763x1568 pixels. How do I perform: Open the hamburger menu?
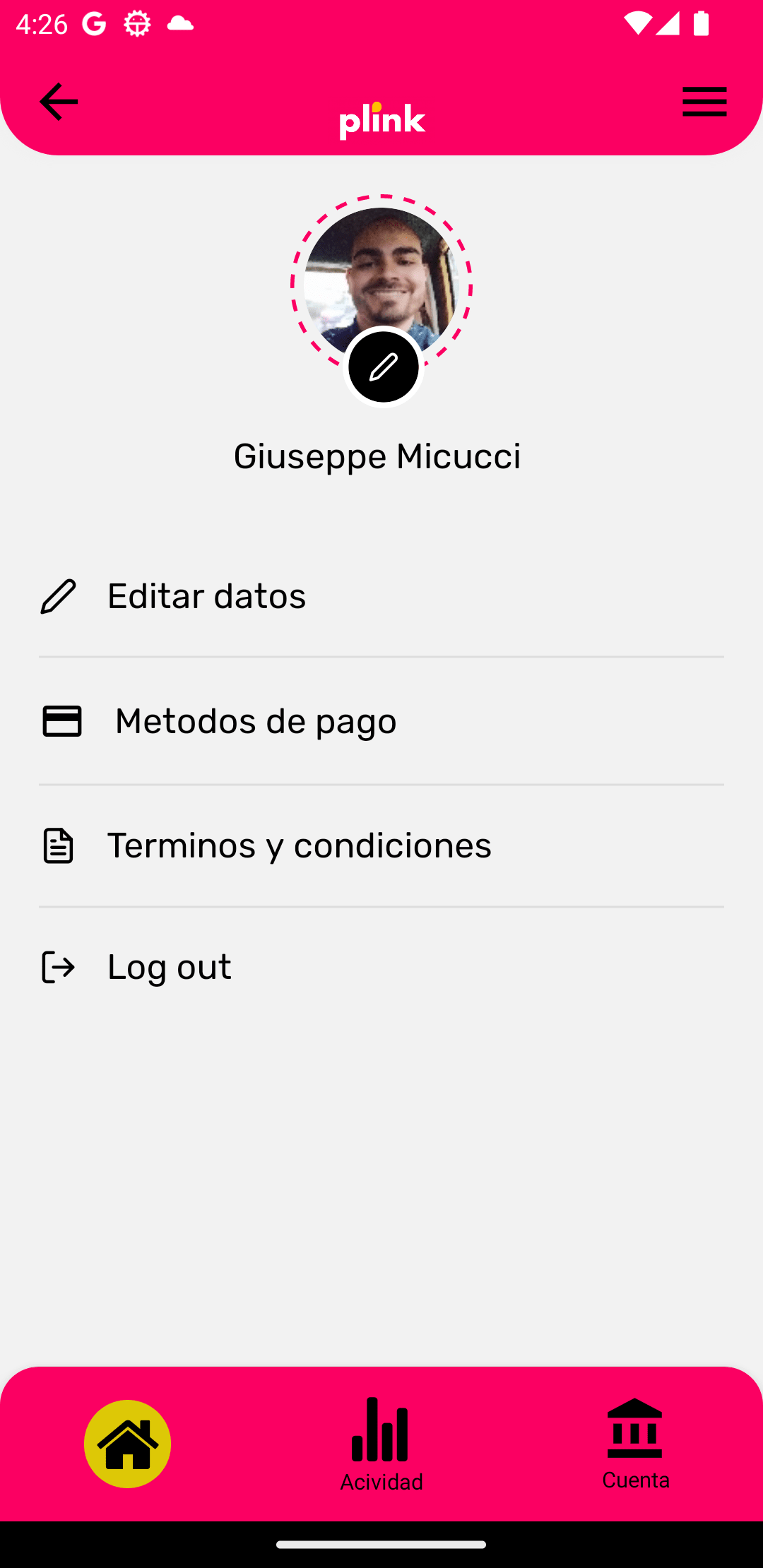704,102
